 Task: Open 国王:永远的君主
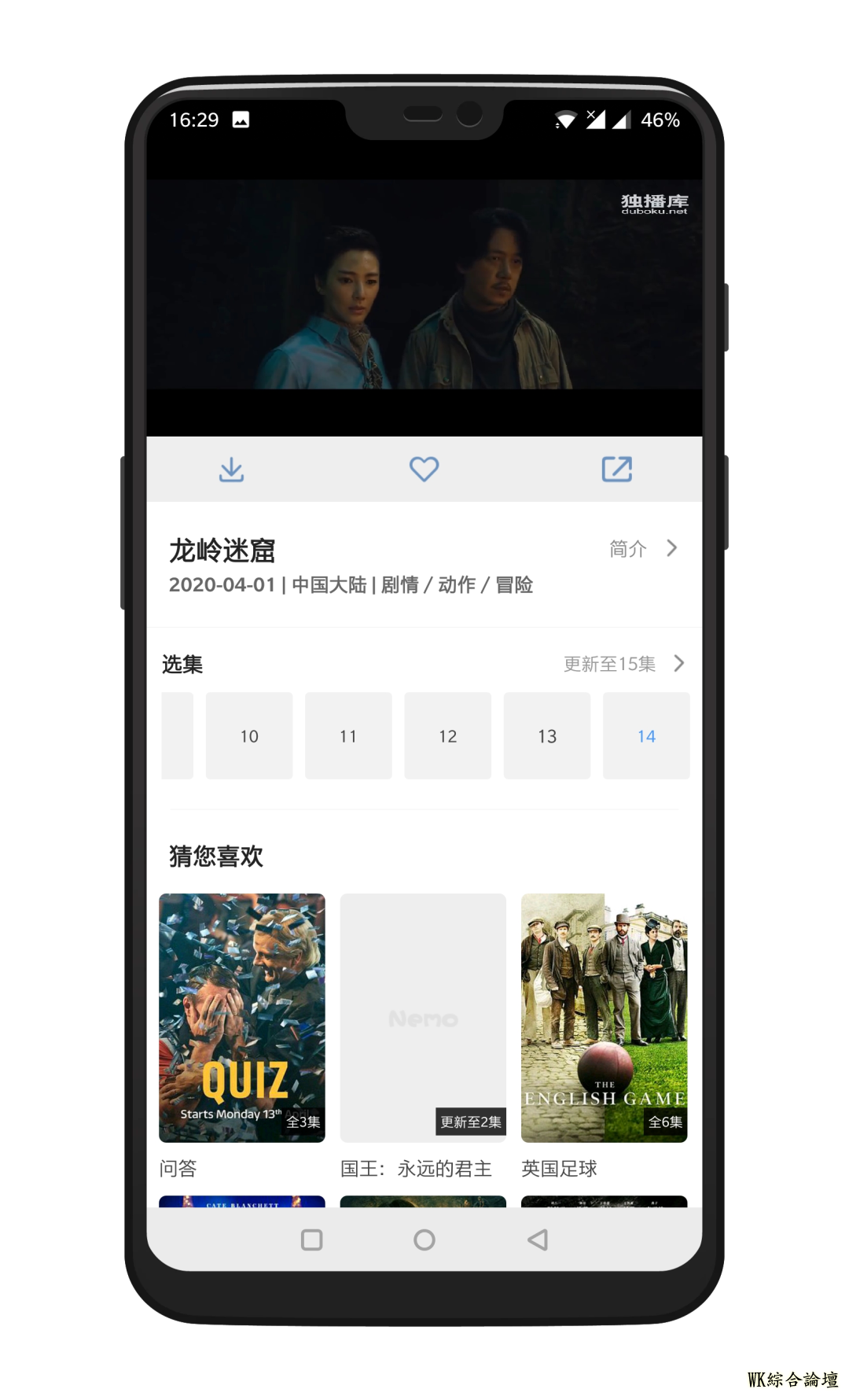tap(423, 1018)
